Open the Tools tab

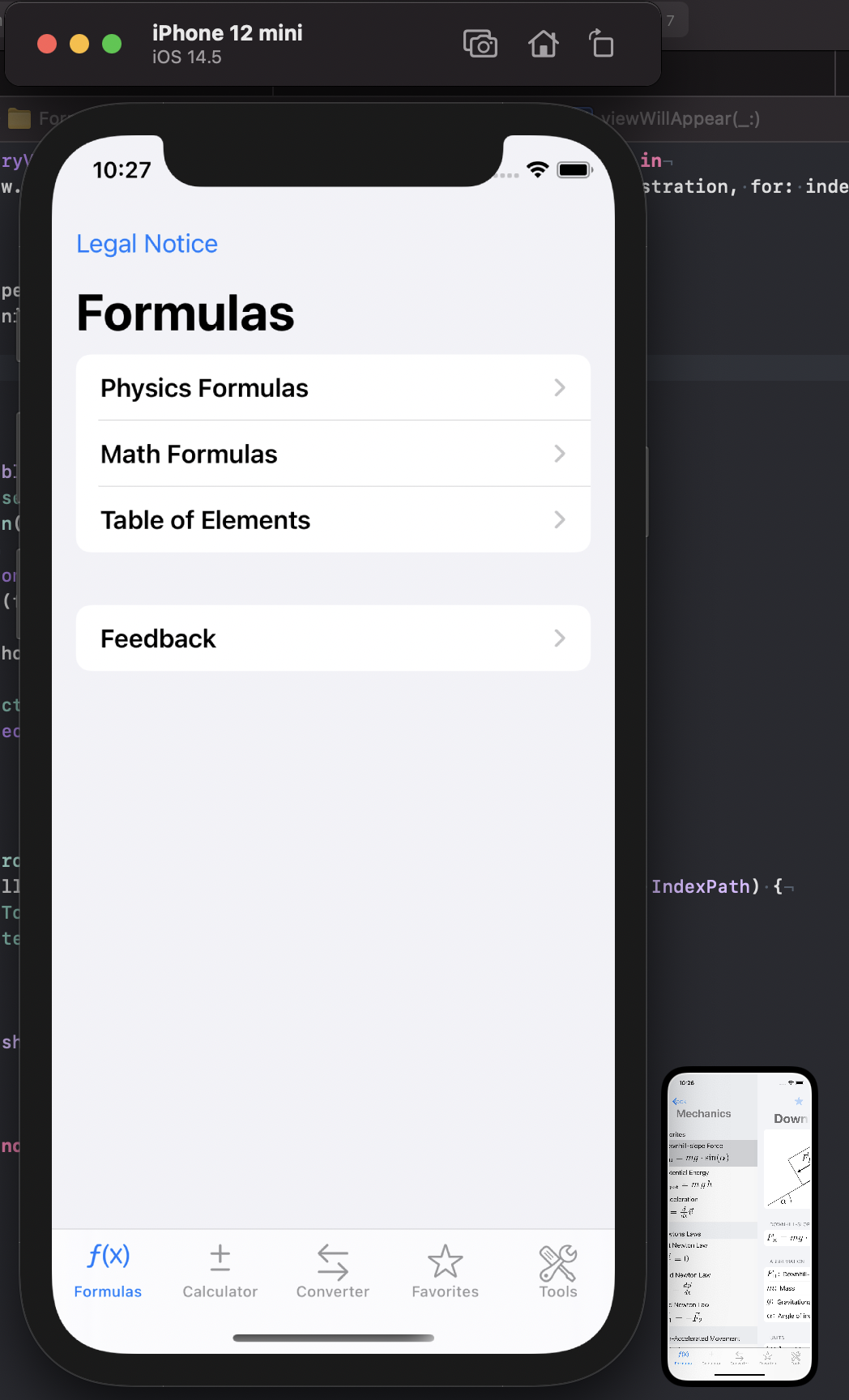[558, 1271]
